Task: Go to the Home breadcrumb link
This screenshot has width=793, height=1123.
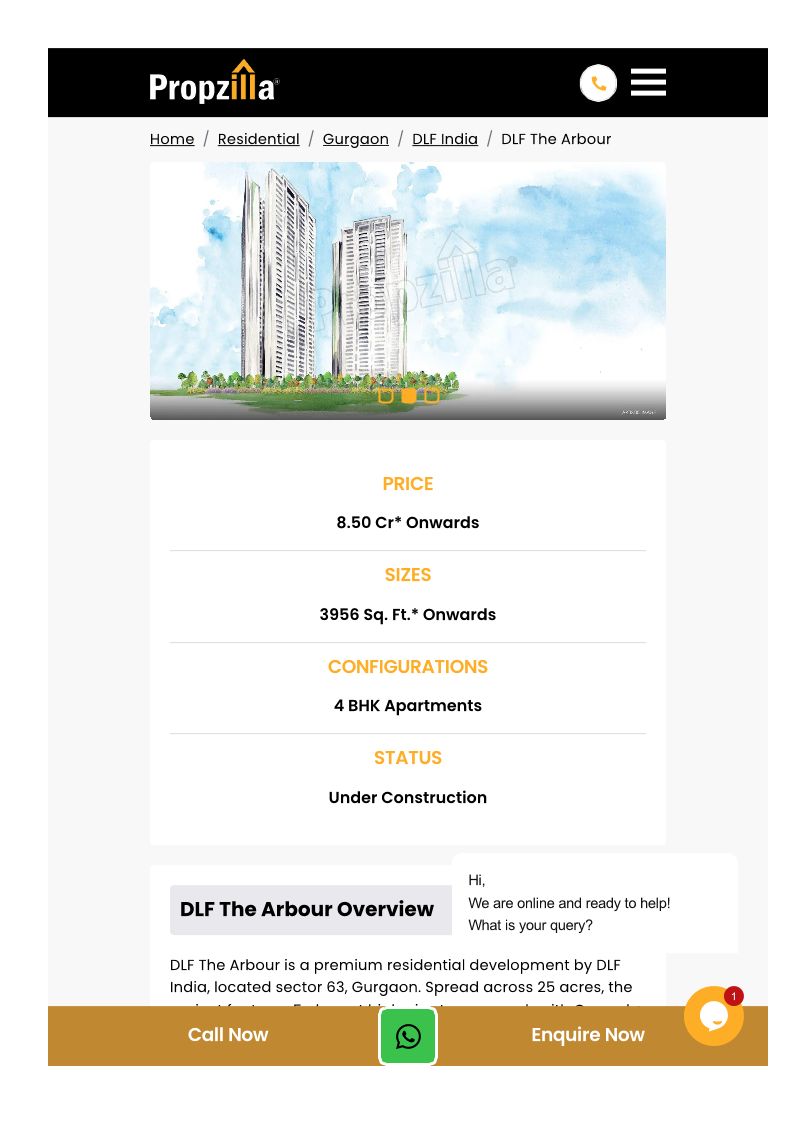Action: pyautogui.click(x=172, y=139)
